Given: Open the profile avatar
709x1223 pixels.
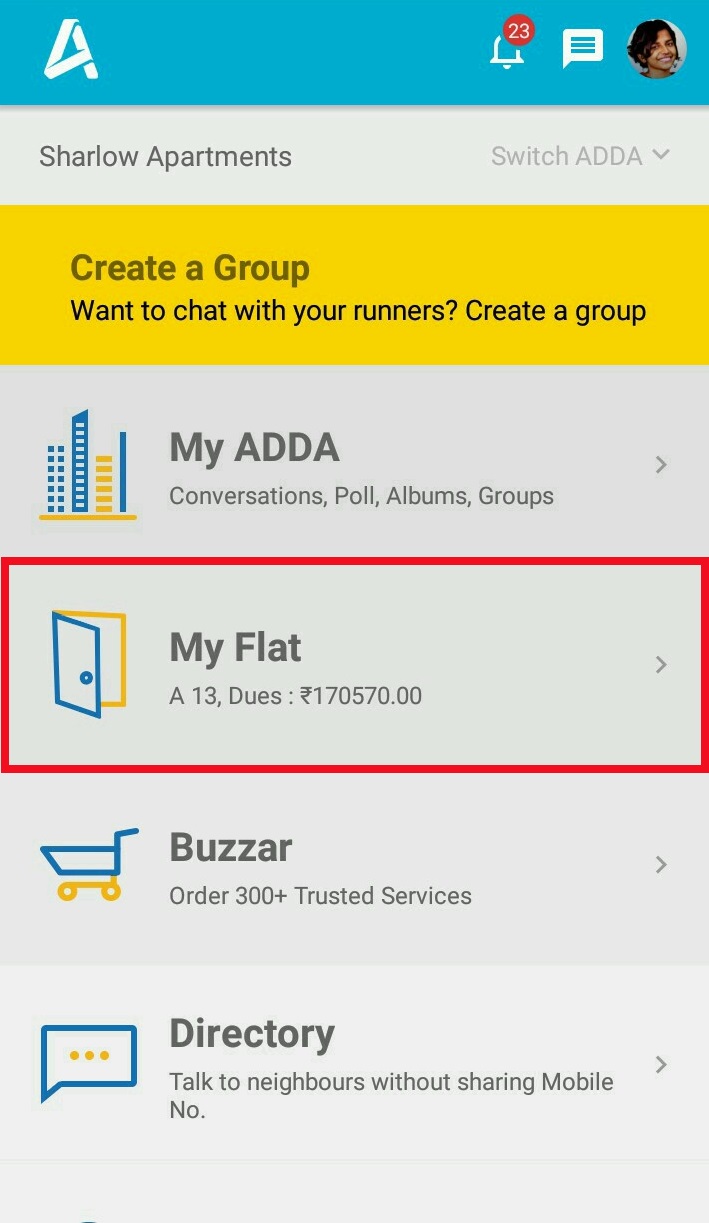Looking at the screenshot, I should 657,48.
